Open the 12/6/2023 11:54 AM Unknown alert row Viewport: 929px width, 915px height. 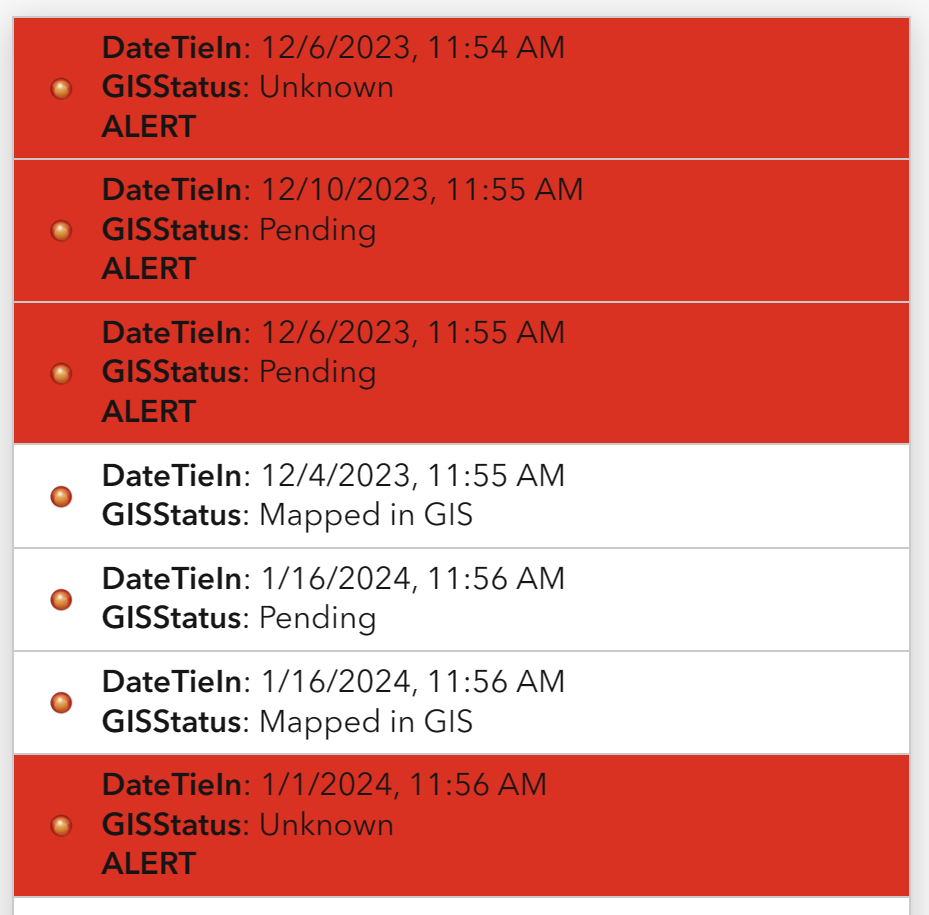point(460,88)
